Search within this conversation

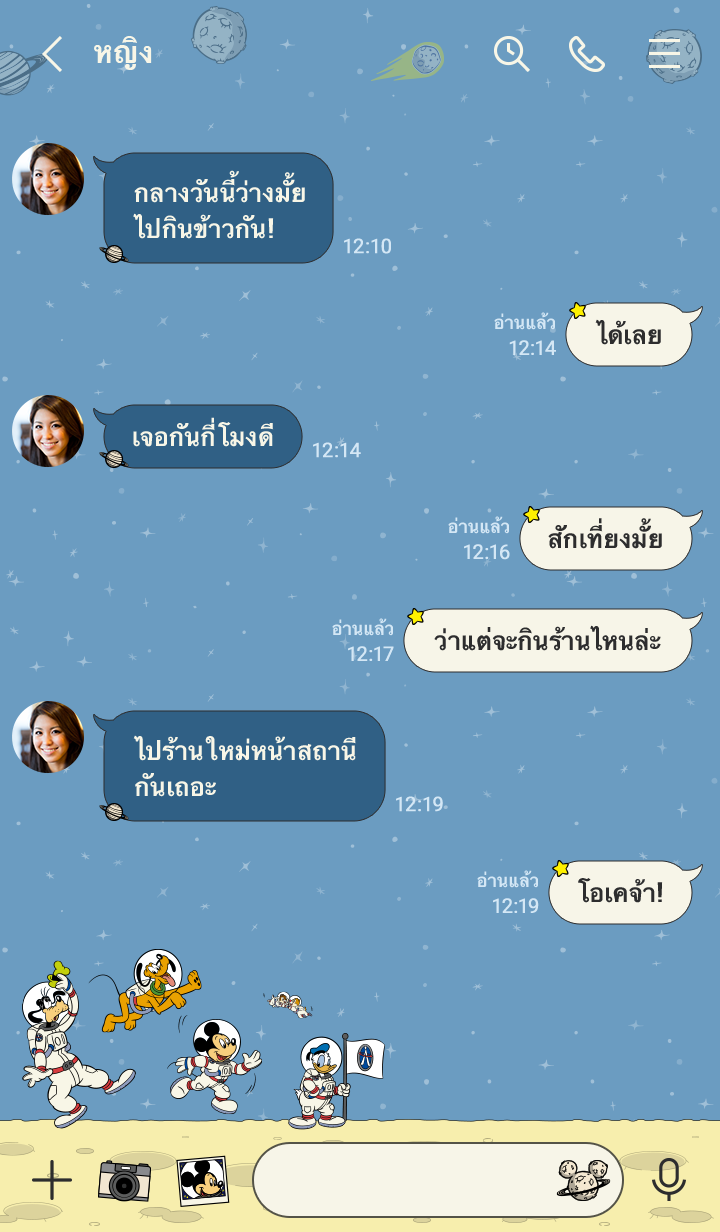pyautogui.click(x=511, y=54)
